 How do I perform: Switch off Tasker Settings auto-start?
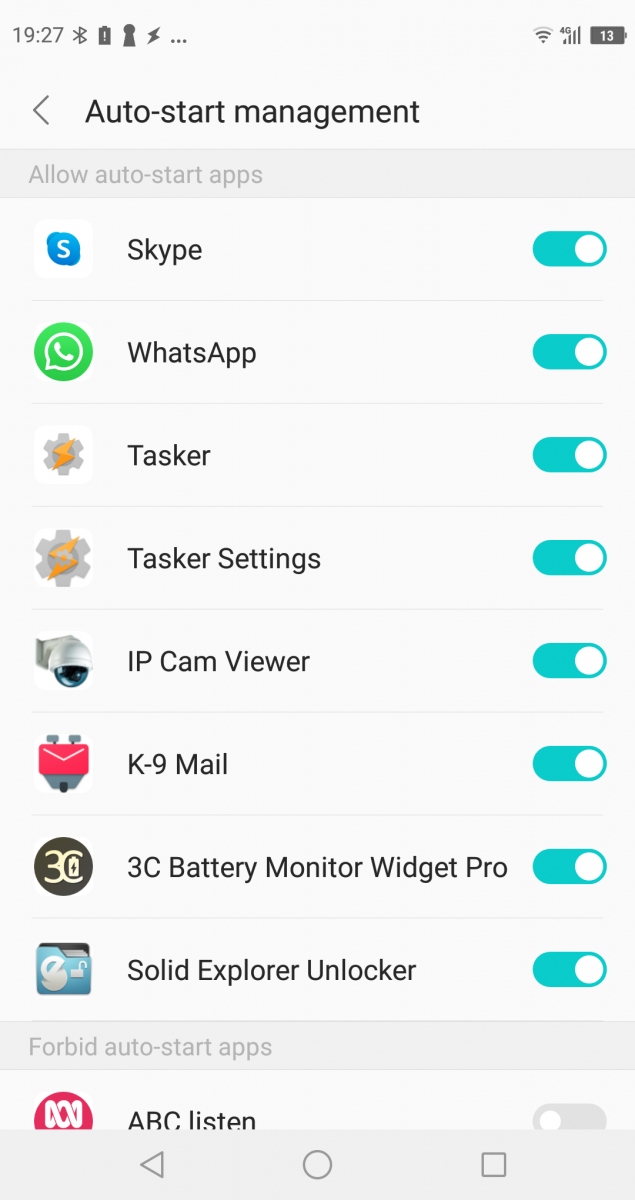[569, 558]
